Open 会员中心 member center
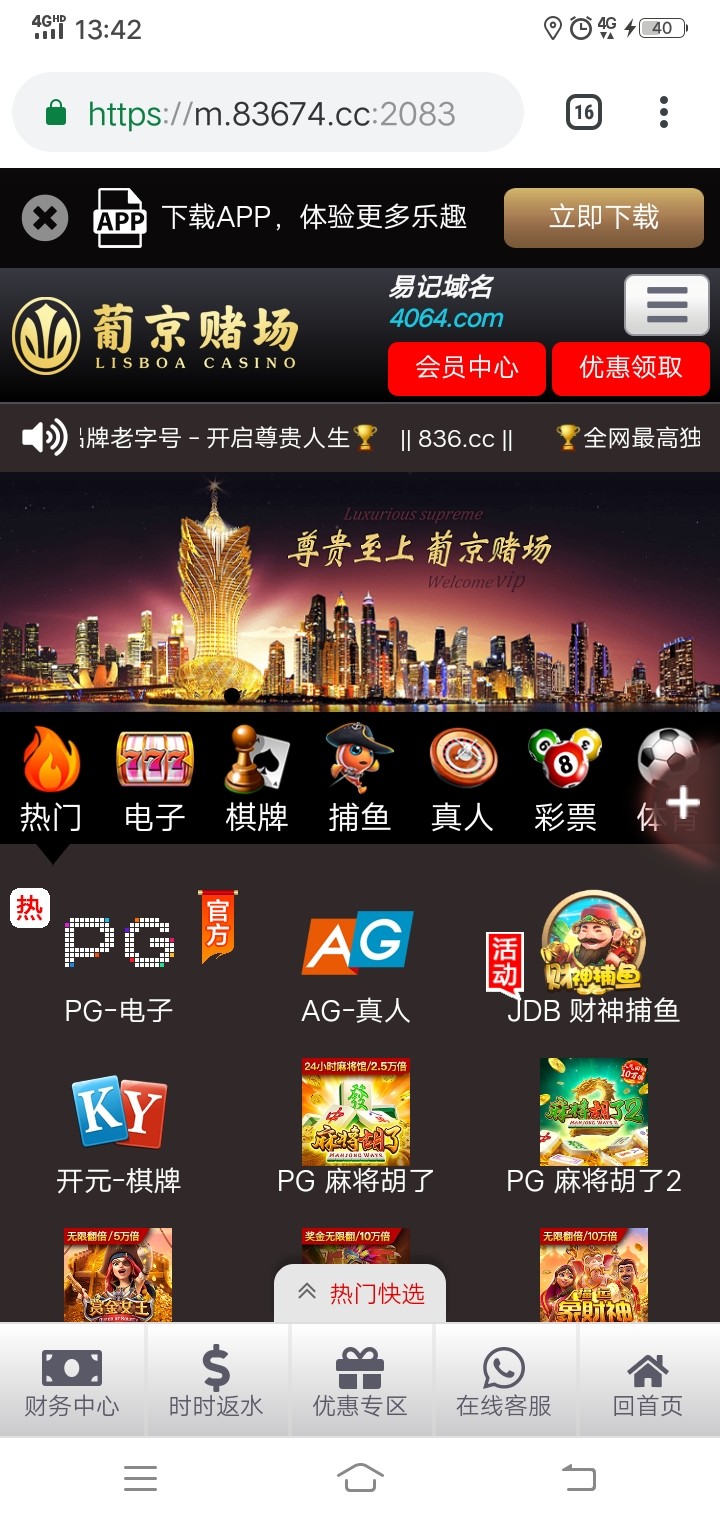The width and height of the screenshot is (720, 1520). click(x=467, y=368)
